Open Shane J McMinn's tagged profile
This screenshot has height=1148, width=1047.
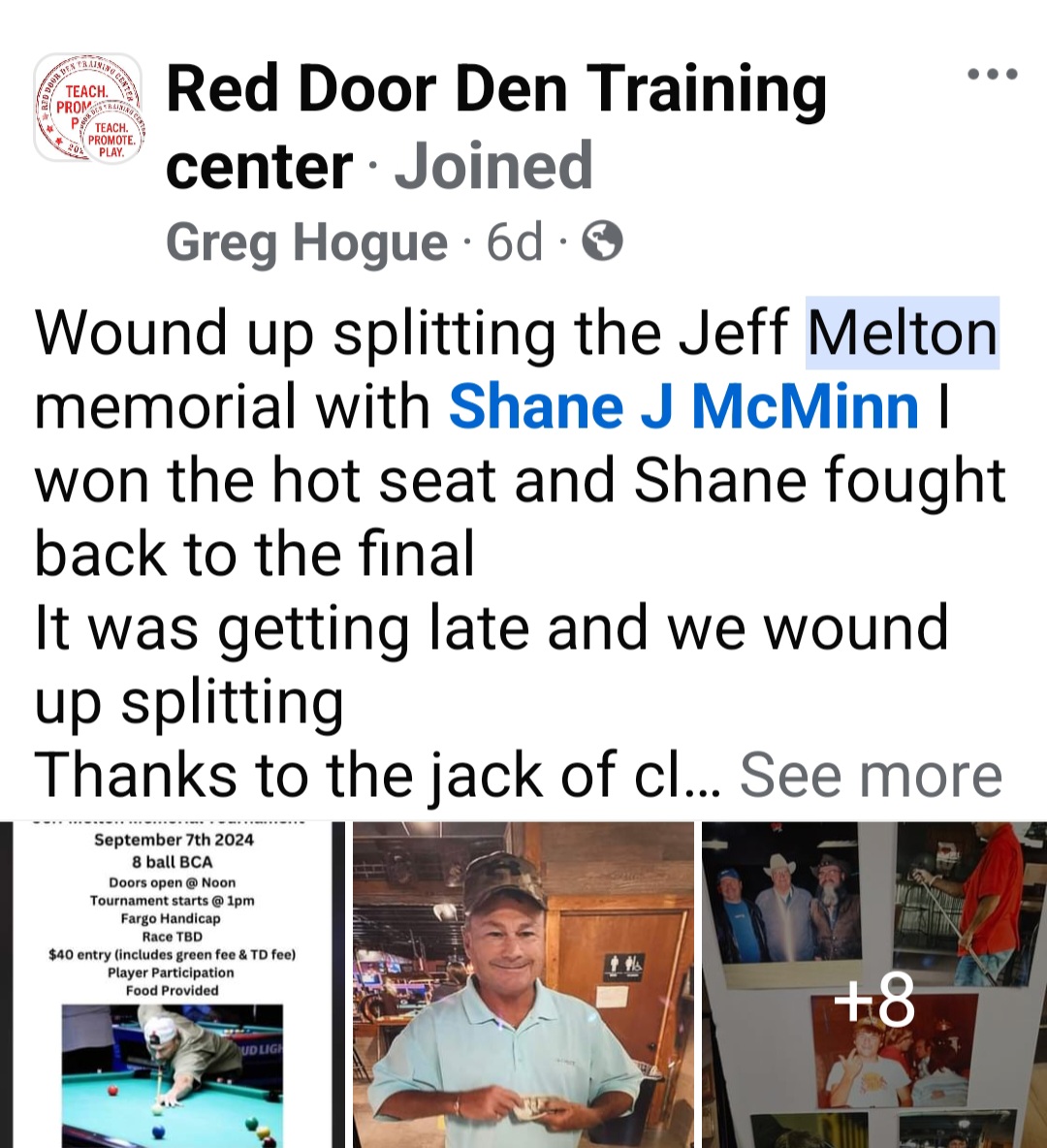tap(683, 406)
